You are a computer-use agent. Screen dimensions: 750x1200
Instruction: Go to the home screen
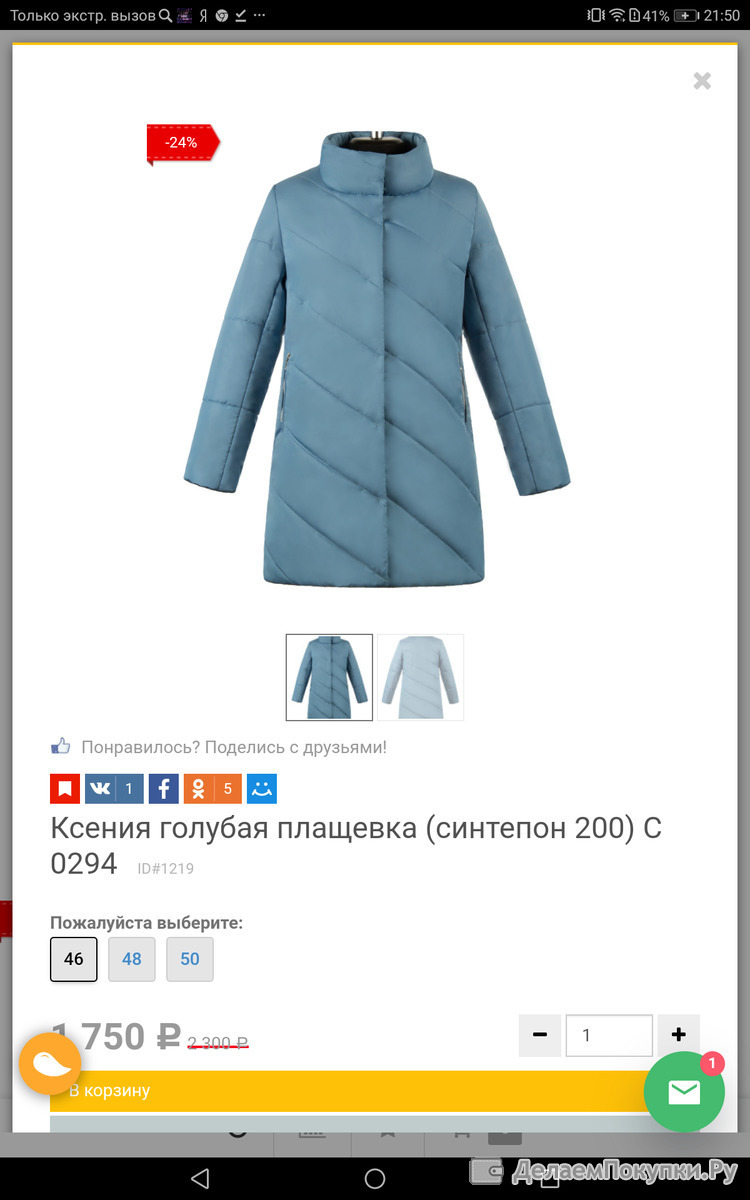coord(375,1178)
